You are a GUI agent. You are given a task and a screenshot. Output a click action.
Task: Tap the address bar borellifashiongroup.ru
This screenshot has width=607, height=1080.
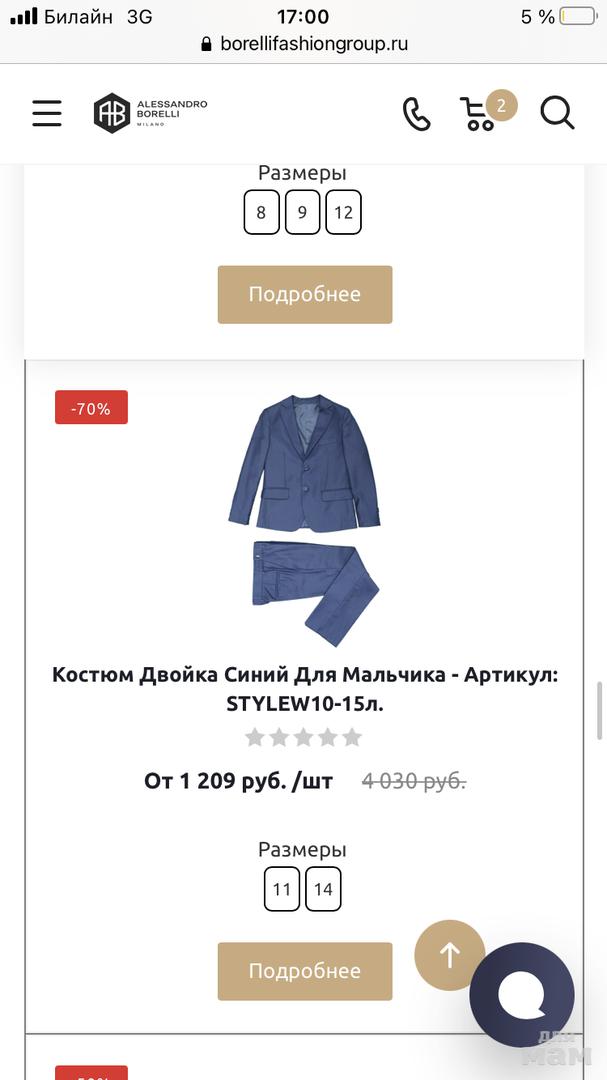[x=304, y=44]
